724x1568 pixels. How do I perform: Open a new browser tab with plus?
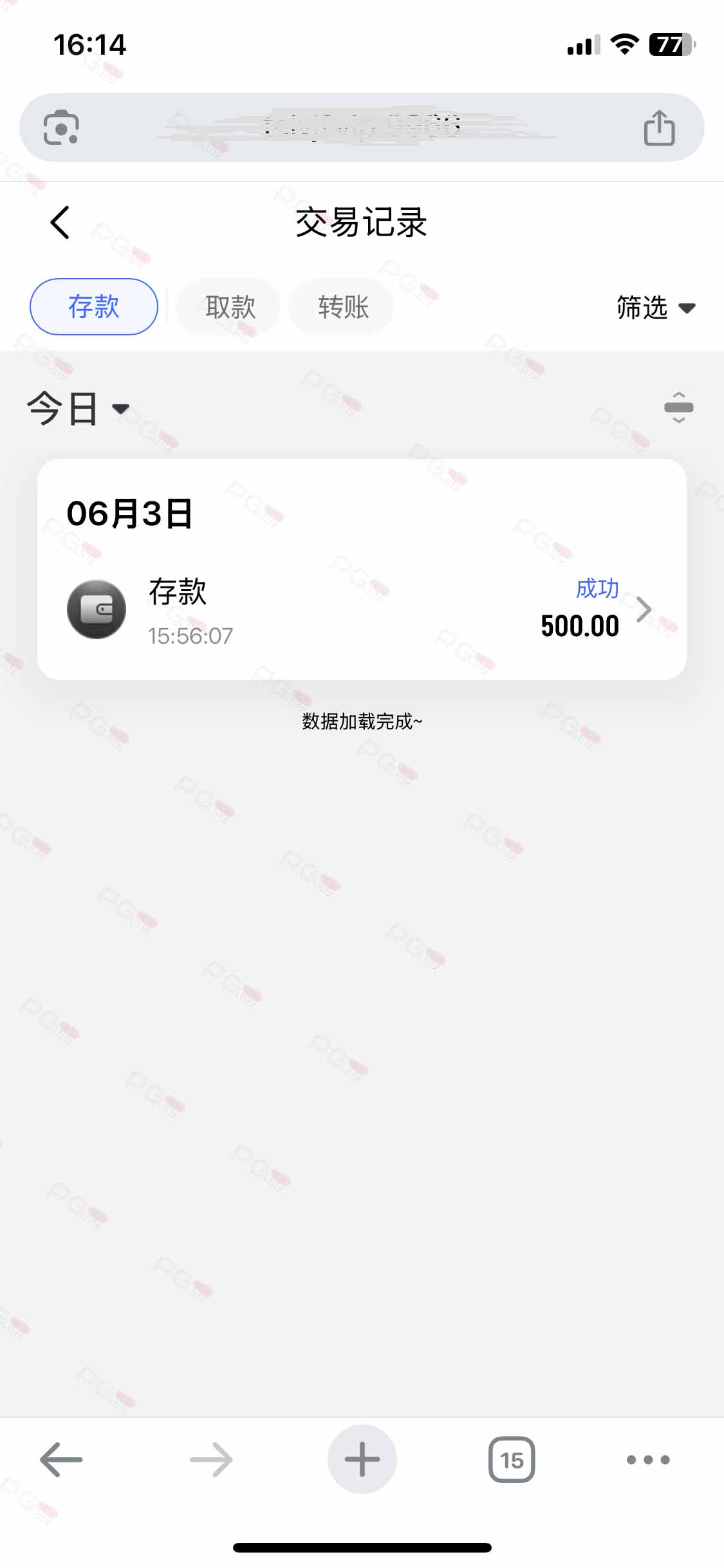362,1459
